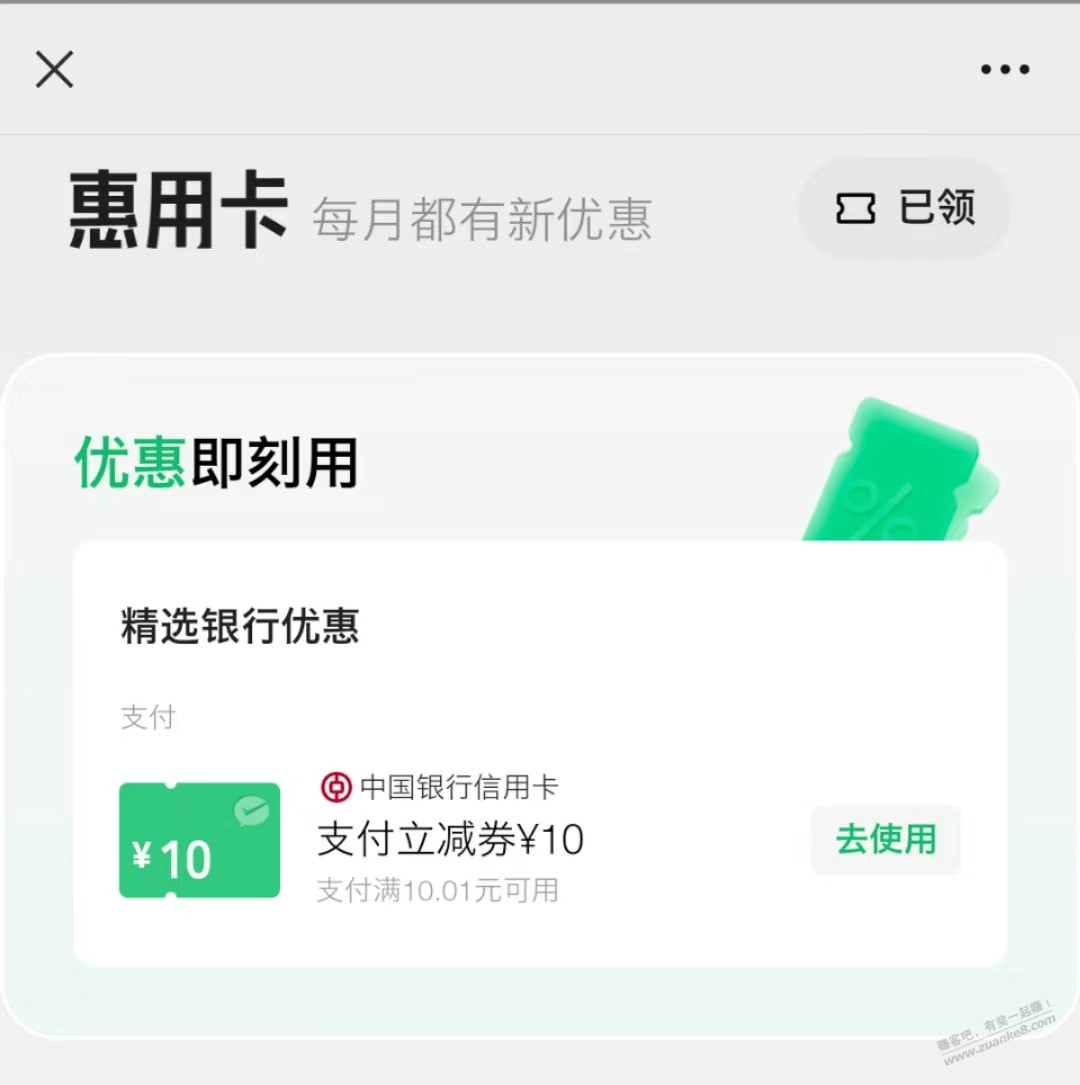Tap 去使用 for the ¥10 coupon
Viewport: 1080px width, 1085px height.
click(885, 839)
